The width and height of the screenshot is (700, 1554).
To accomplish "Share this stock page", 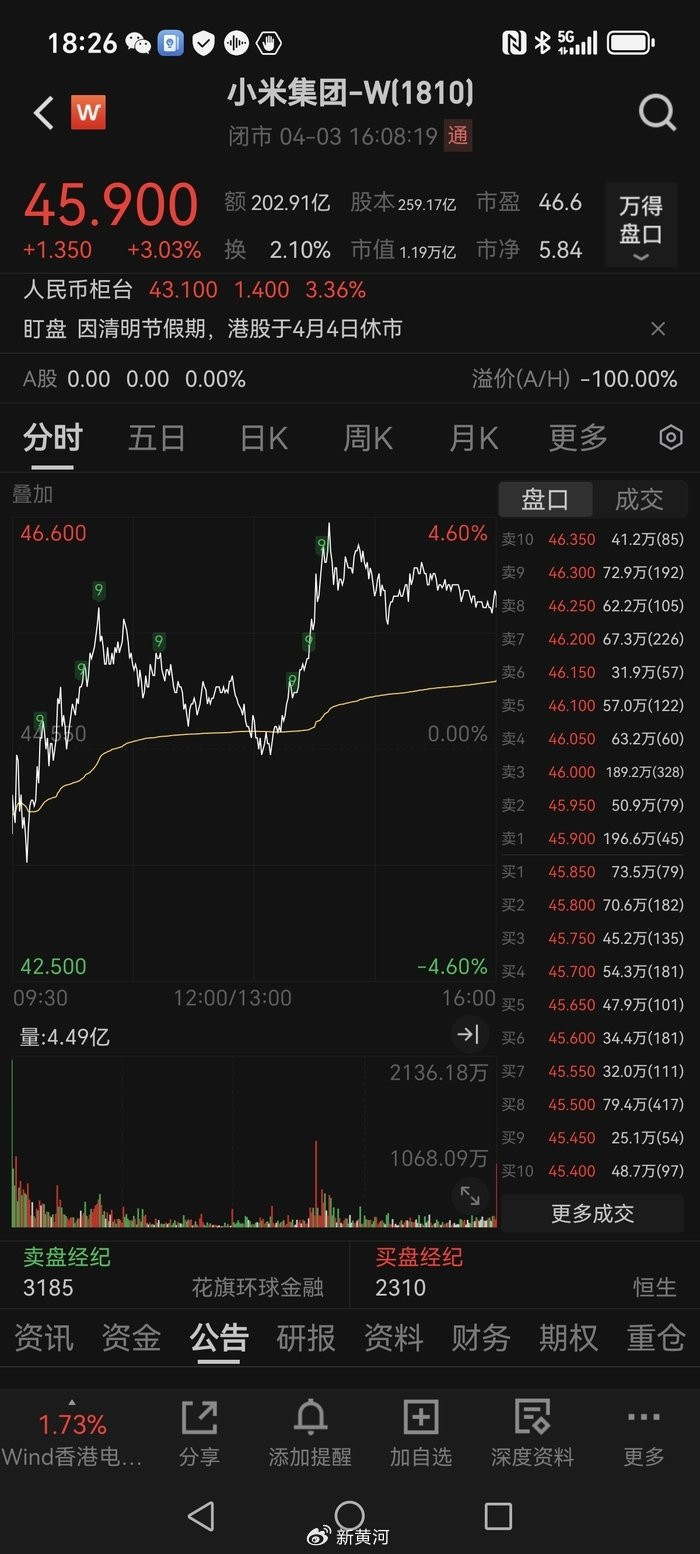I will (x=199, y=1433).
